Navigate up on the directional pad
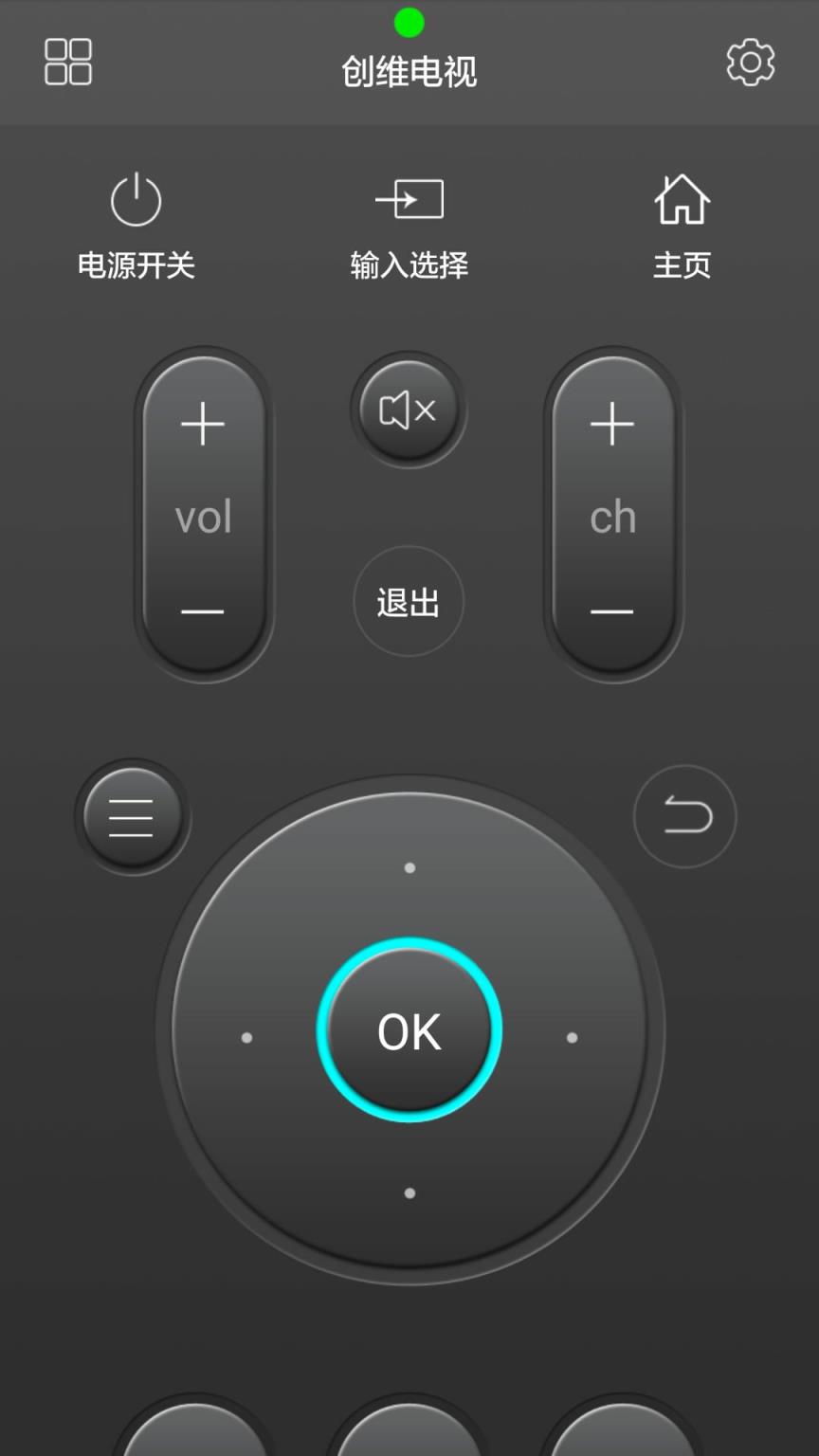819x1456 pixels. (409, 867)
